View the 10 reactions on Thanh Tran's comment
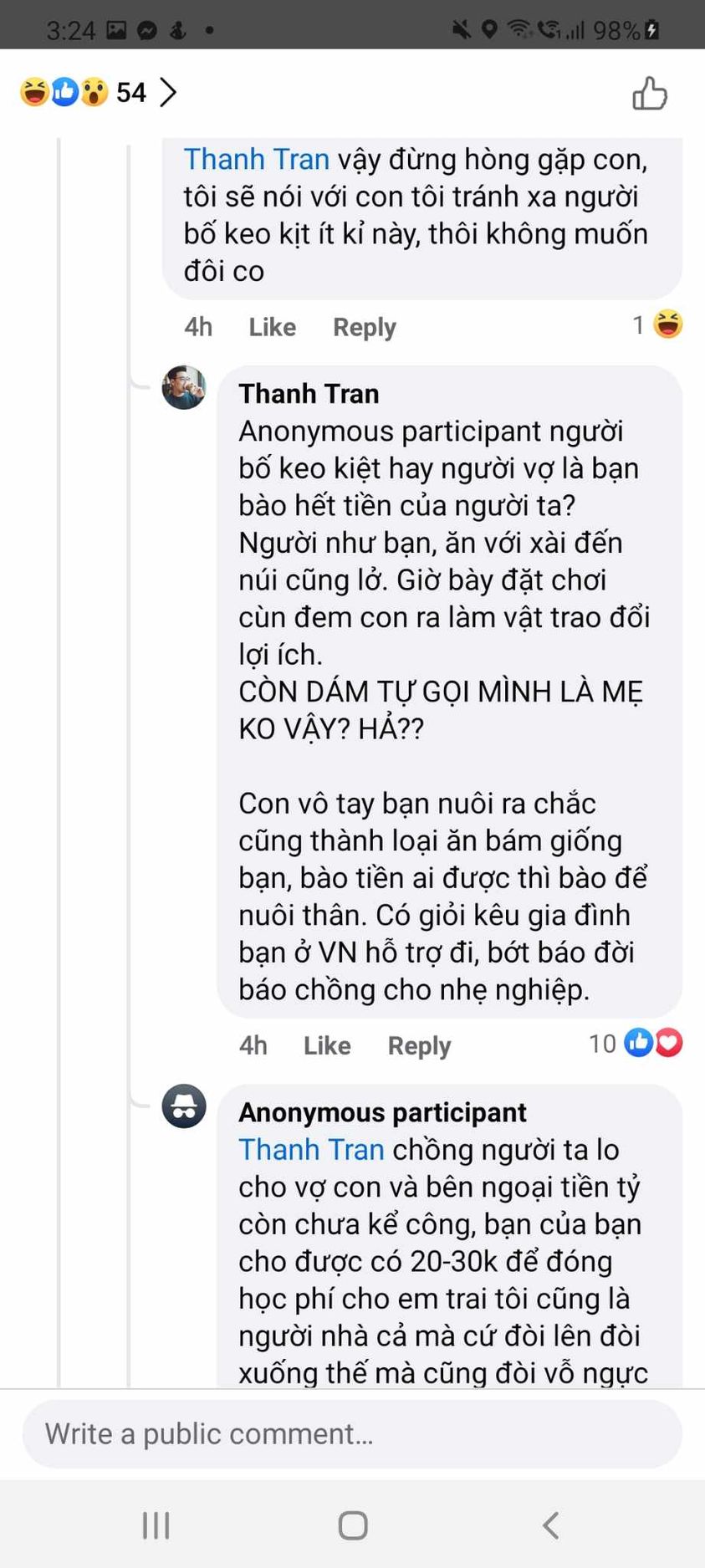The image size is (705, 1568). pos(636,1043)
